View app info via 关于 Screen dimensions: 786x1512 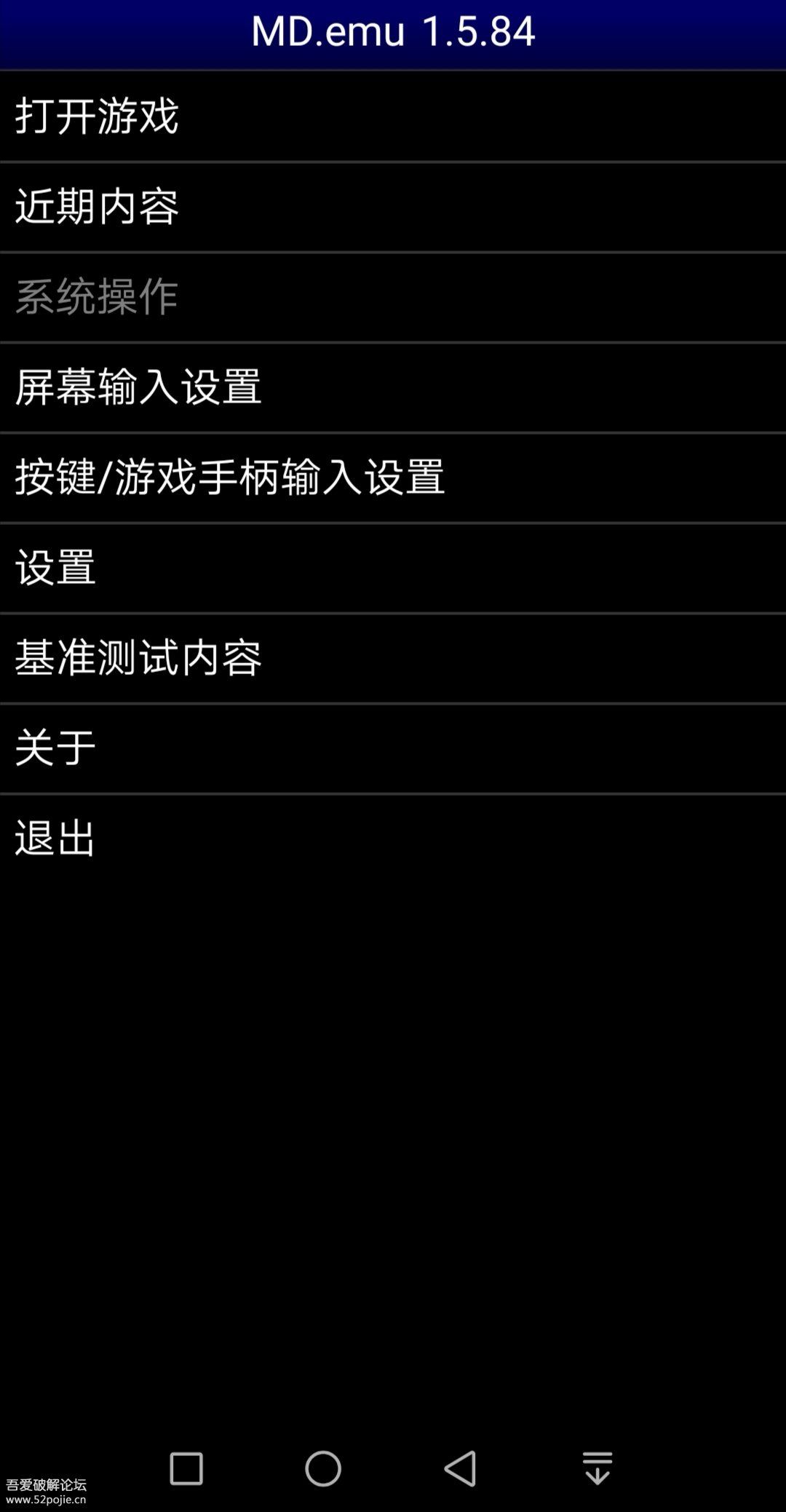(x=393, y=746)
